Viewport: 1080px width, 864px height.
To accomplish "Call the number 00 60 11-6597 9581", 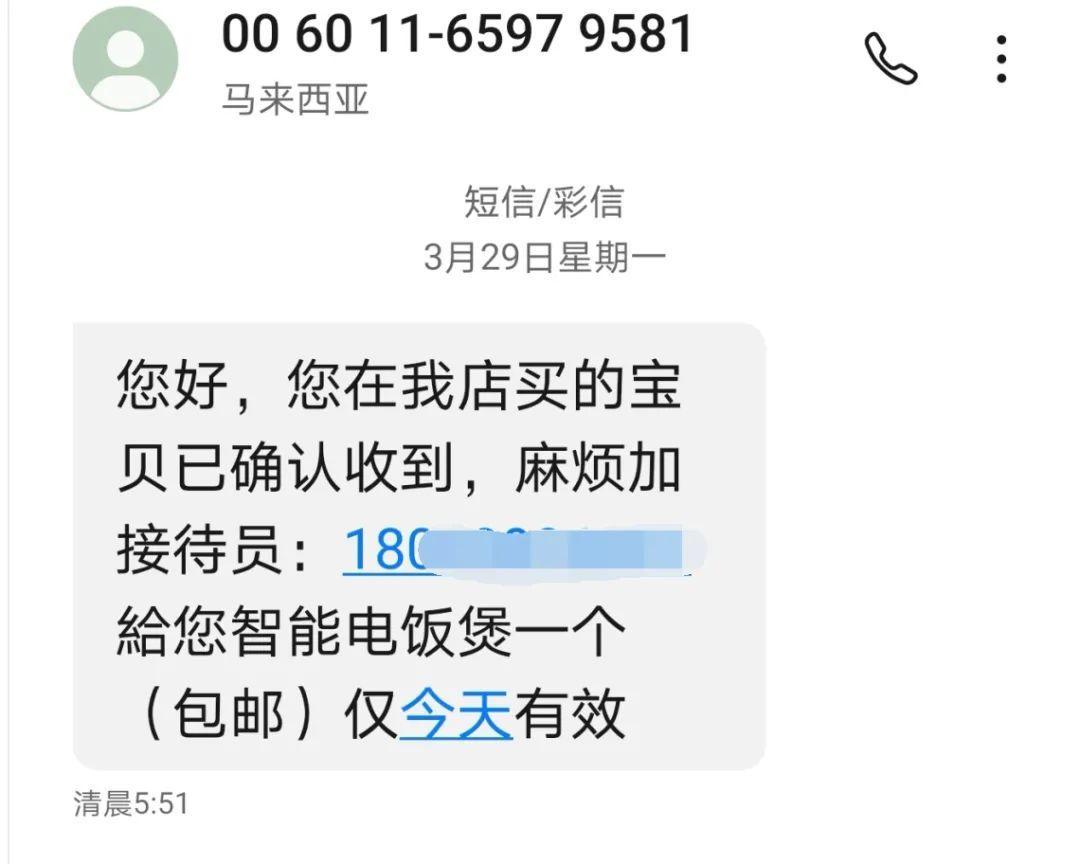I will [x=890, y=60].
